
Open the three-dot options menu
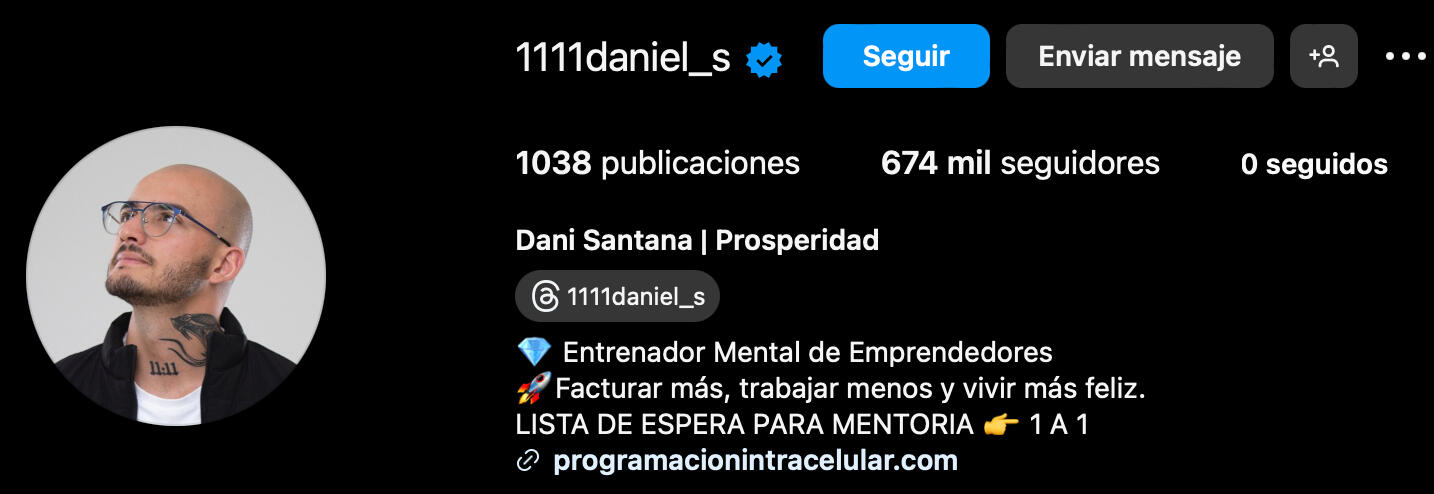click(1405, 56)
